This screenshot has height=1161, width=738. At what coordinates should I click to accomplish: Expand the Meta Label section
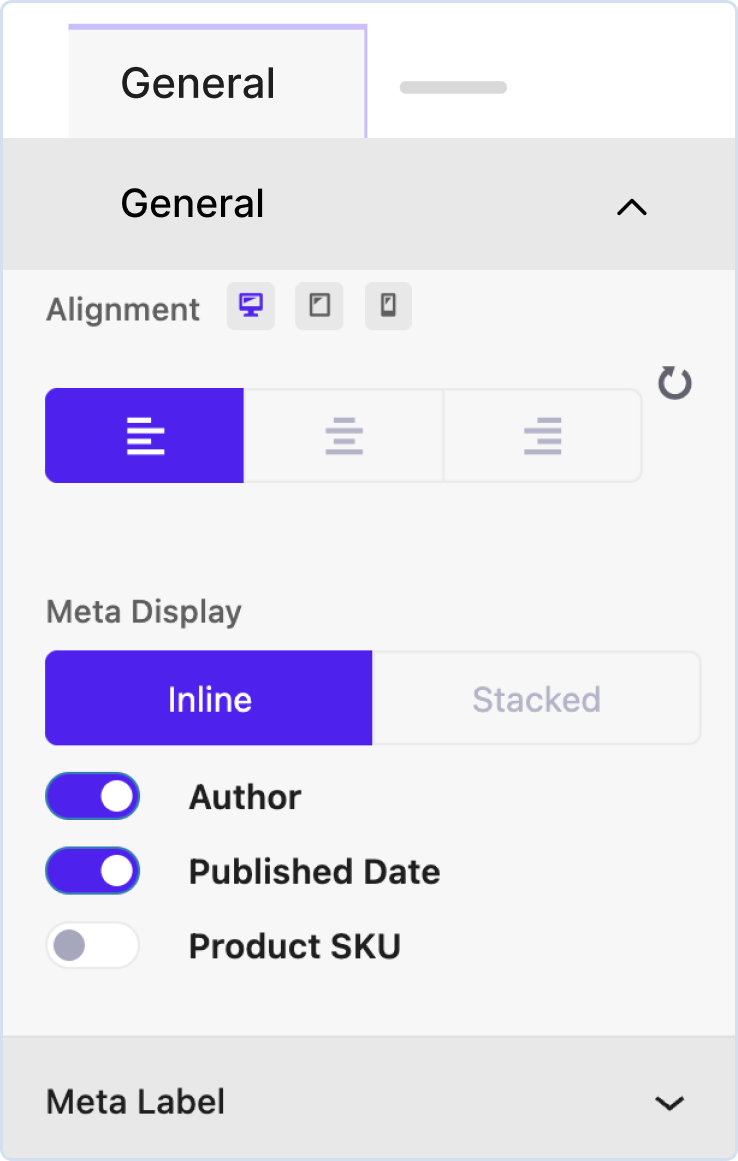[x=668, y=1102]
